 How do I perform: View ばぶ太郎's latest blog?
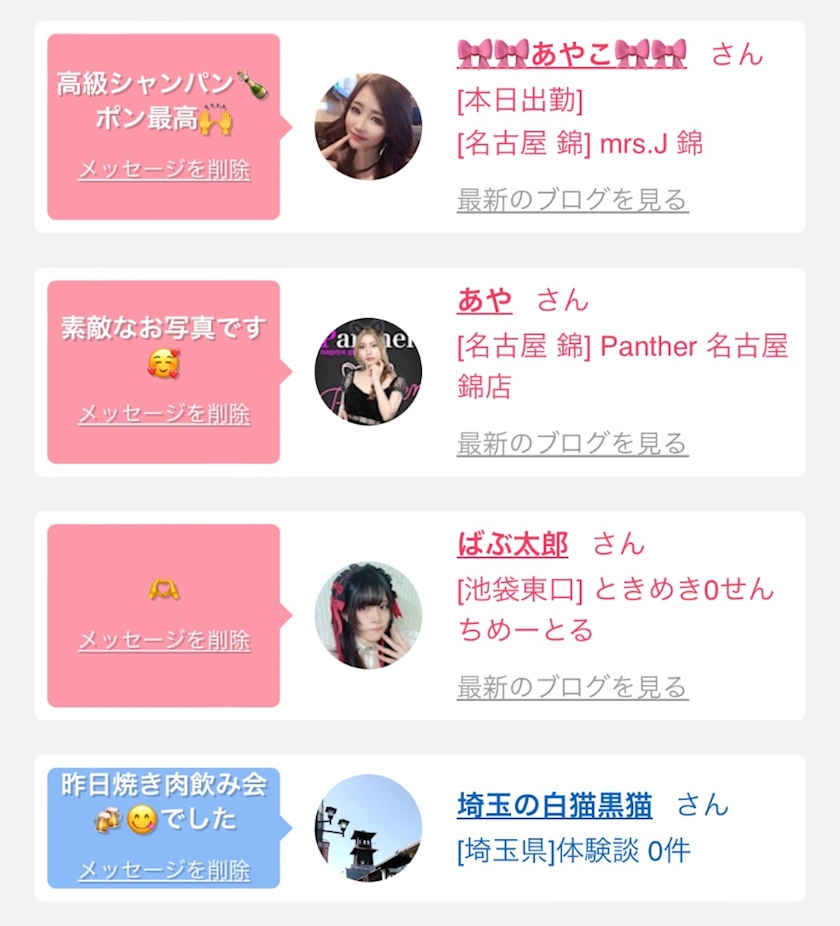pos(572,687)
